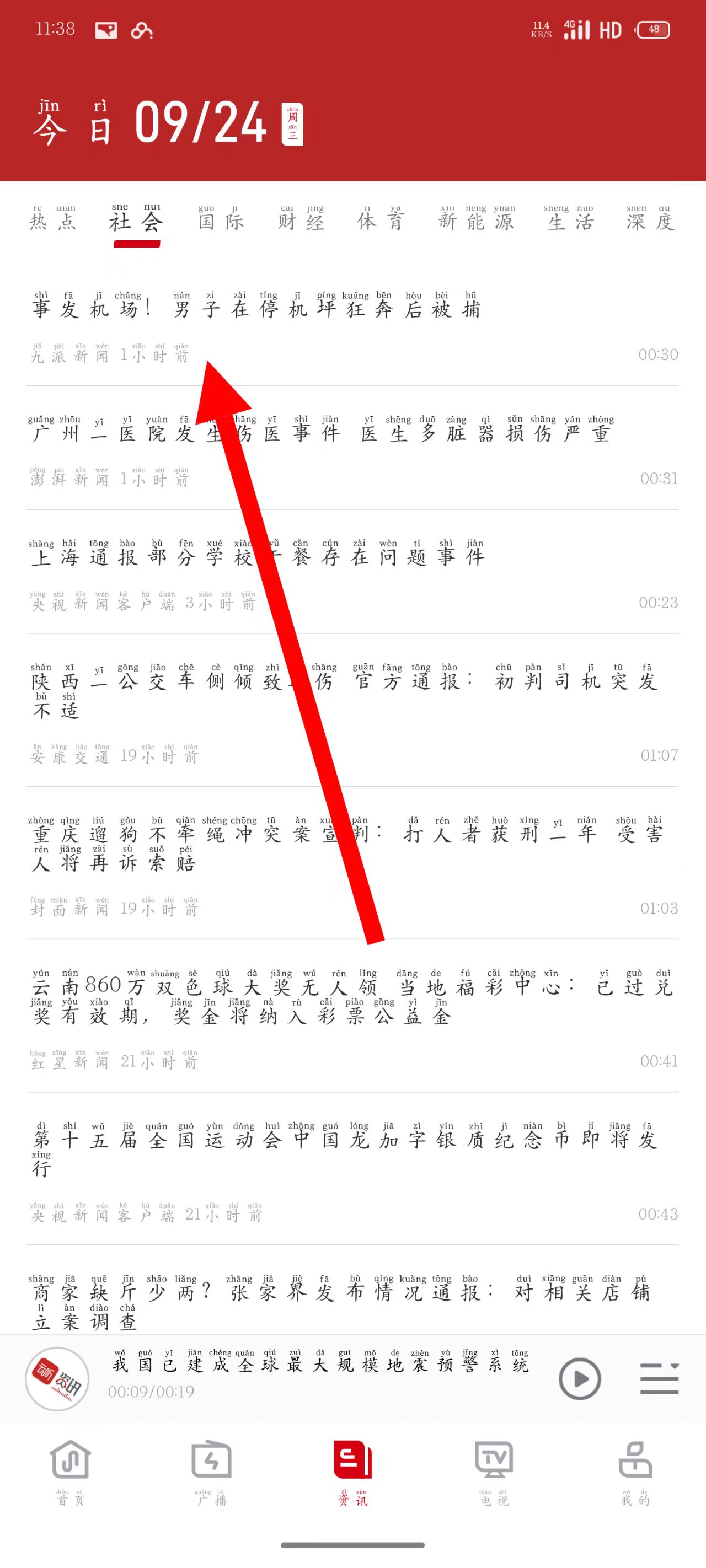Open the news about 男子在停机坪狂奔后被捕
The width and height of the screenshot is (706, 1568).
pyautogui.click(x=256, y=309)
